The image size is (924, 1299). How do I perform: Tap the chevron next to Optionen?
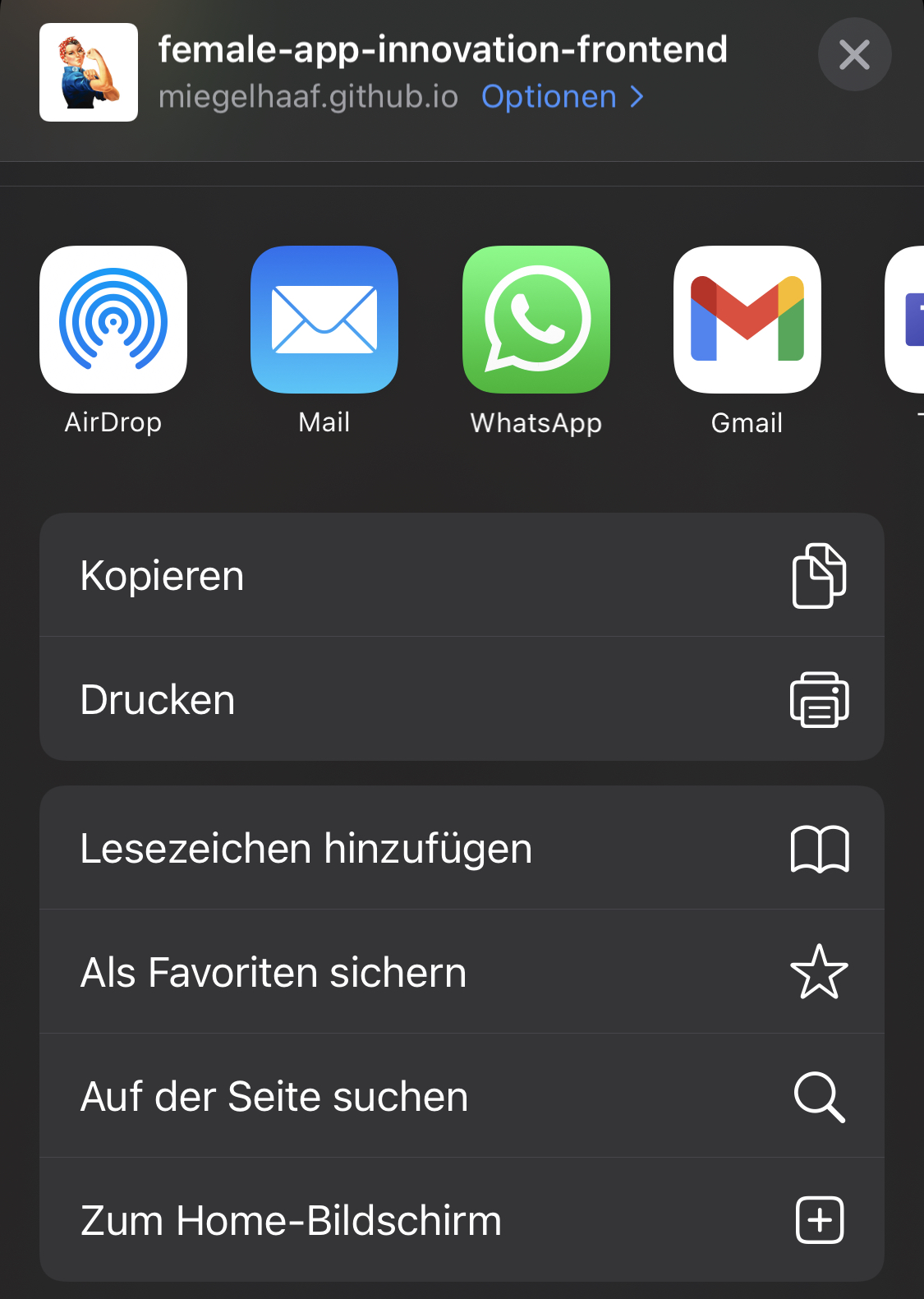(637, 97)
